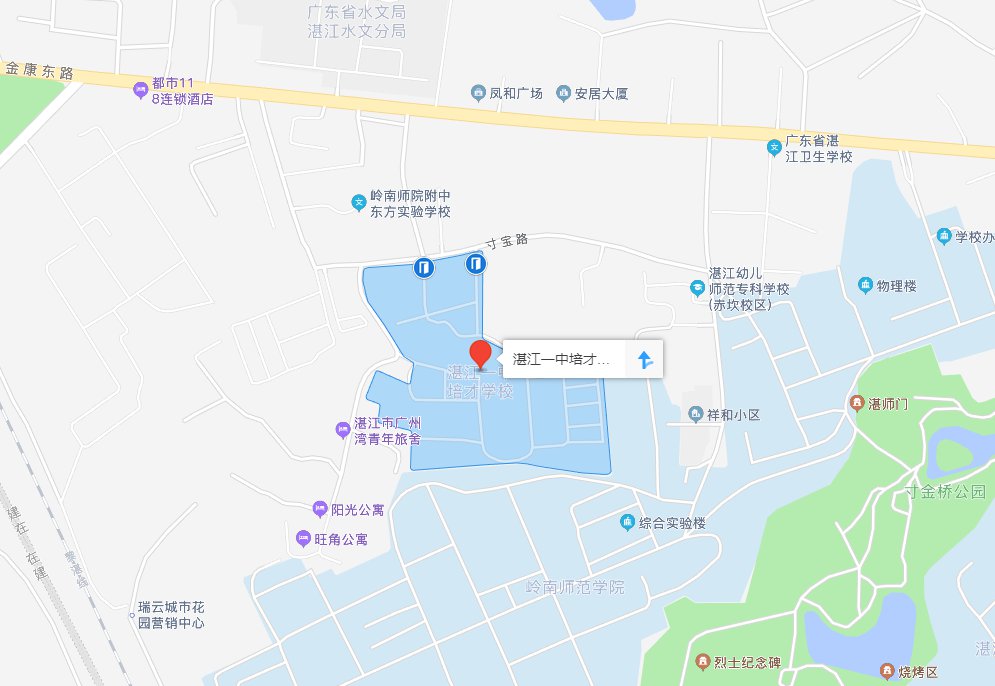Viewport: 995px width, 686px height.
Task: Open the 湛师门 gate marker
Action: [x=856, y=403]
